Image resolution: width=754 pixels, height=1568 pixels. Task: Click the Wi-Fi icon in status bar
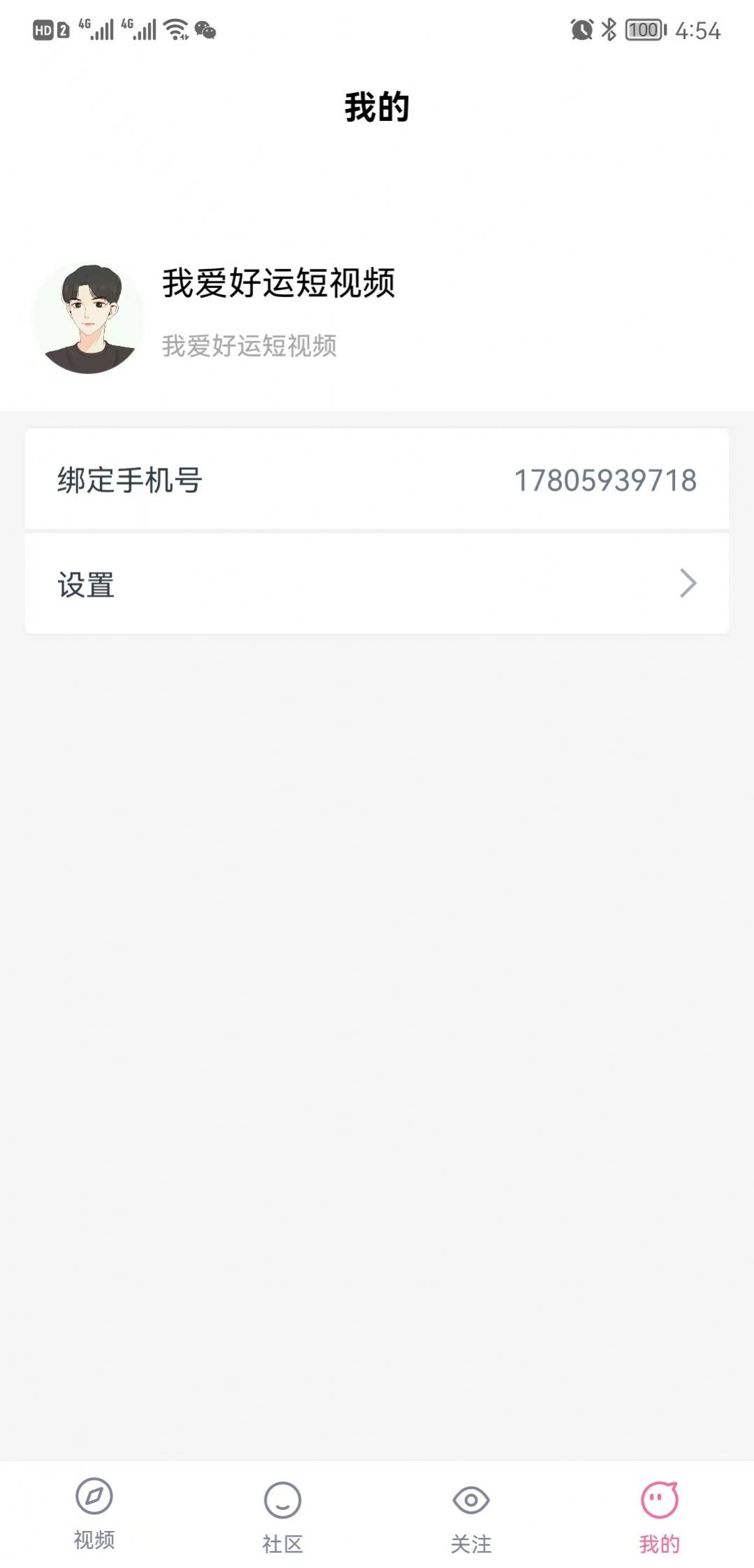coord(175,29)
